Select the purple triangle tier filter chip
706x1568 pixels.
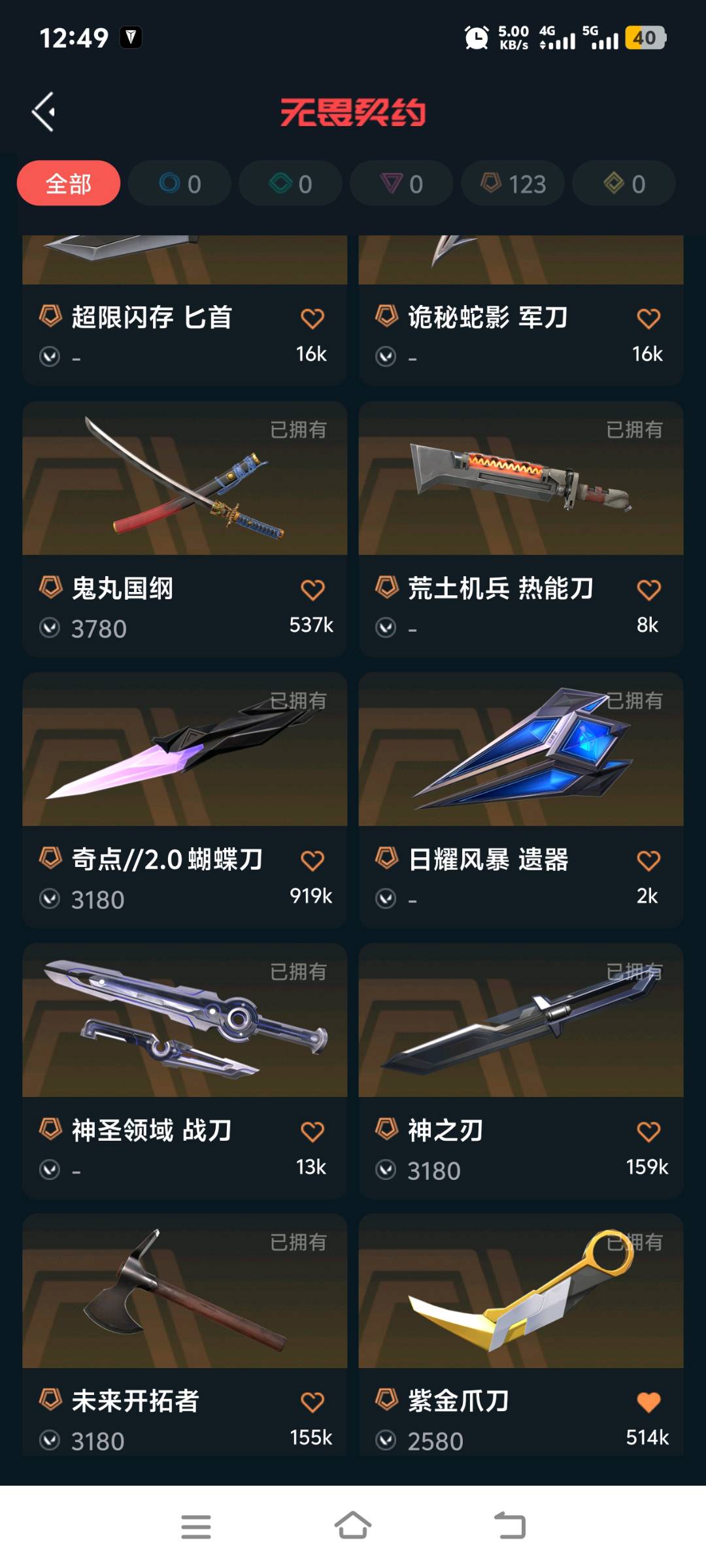pyautogui.click(x=402, y=184)
